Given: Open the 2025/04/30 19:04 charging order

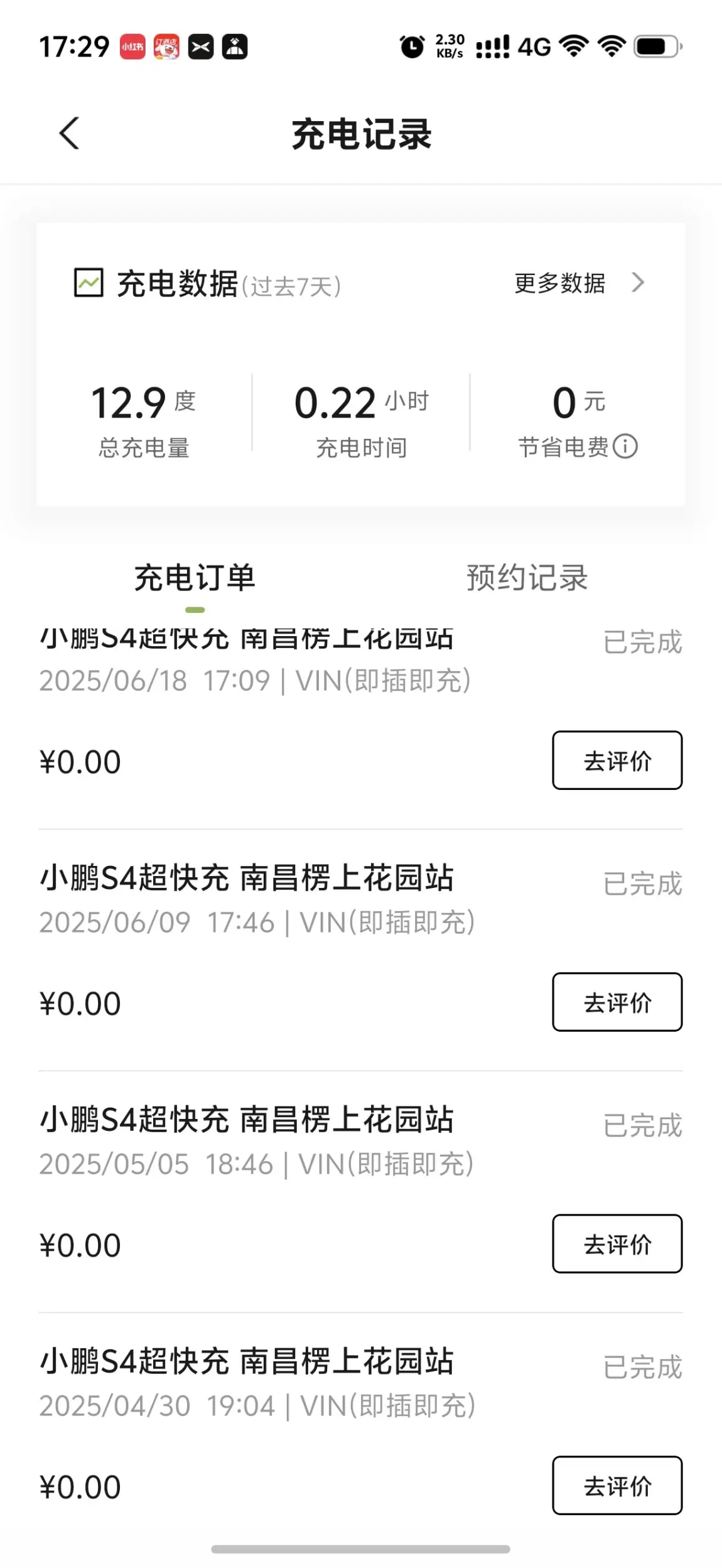Looking at the screenshot, I should pos(361,1425).
